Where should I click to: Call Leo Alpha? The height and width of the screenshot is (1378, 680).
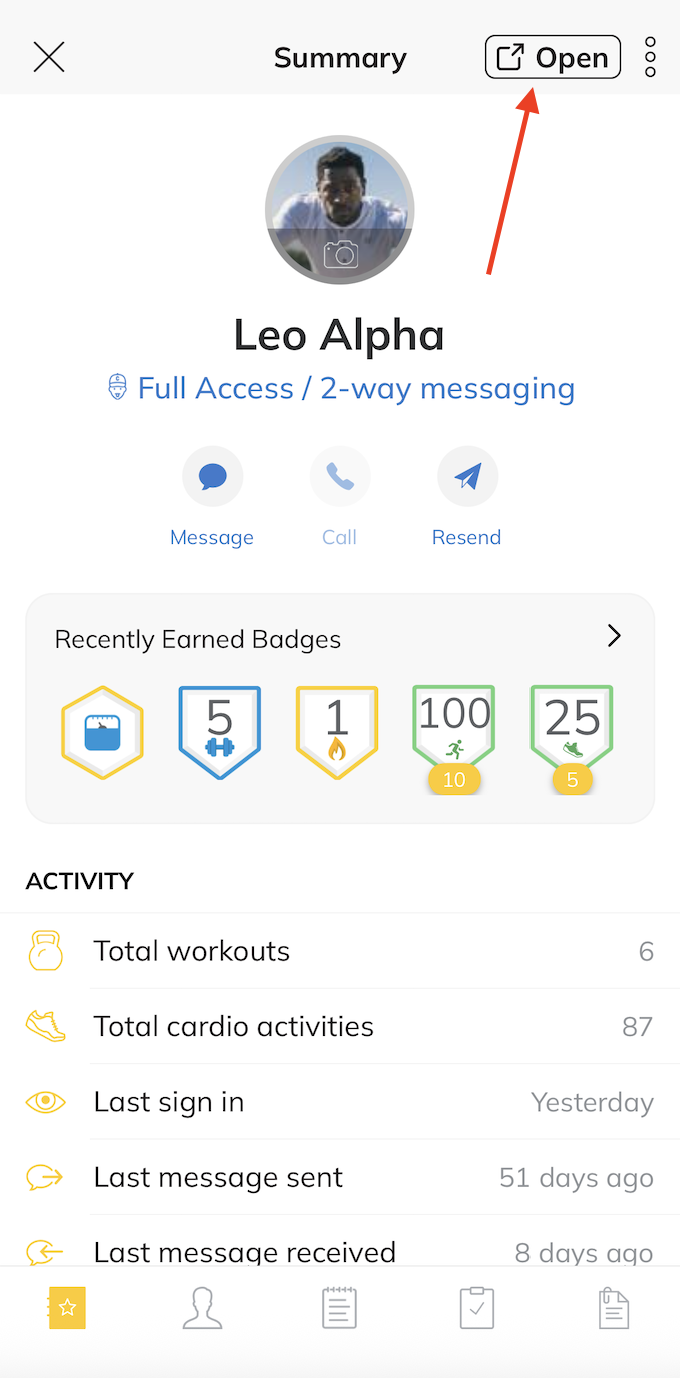(x=340, y=477)
